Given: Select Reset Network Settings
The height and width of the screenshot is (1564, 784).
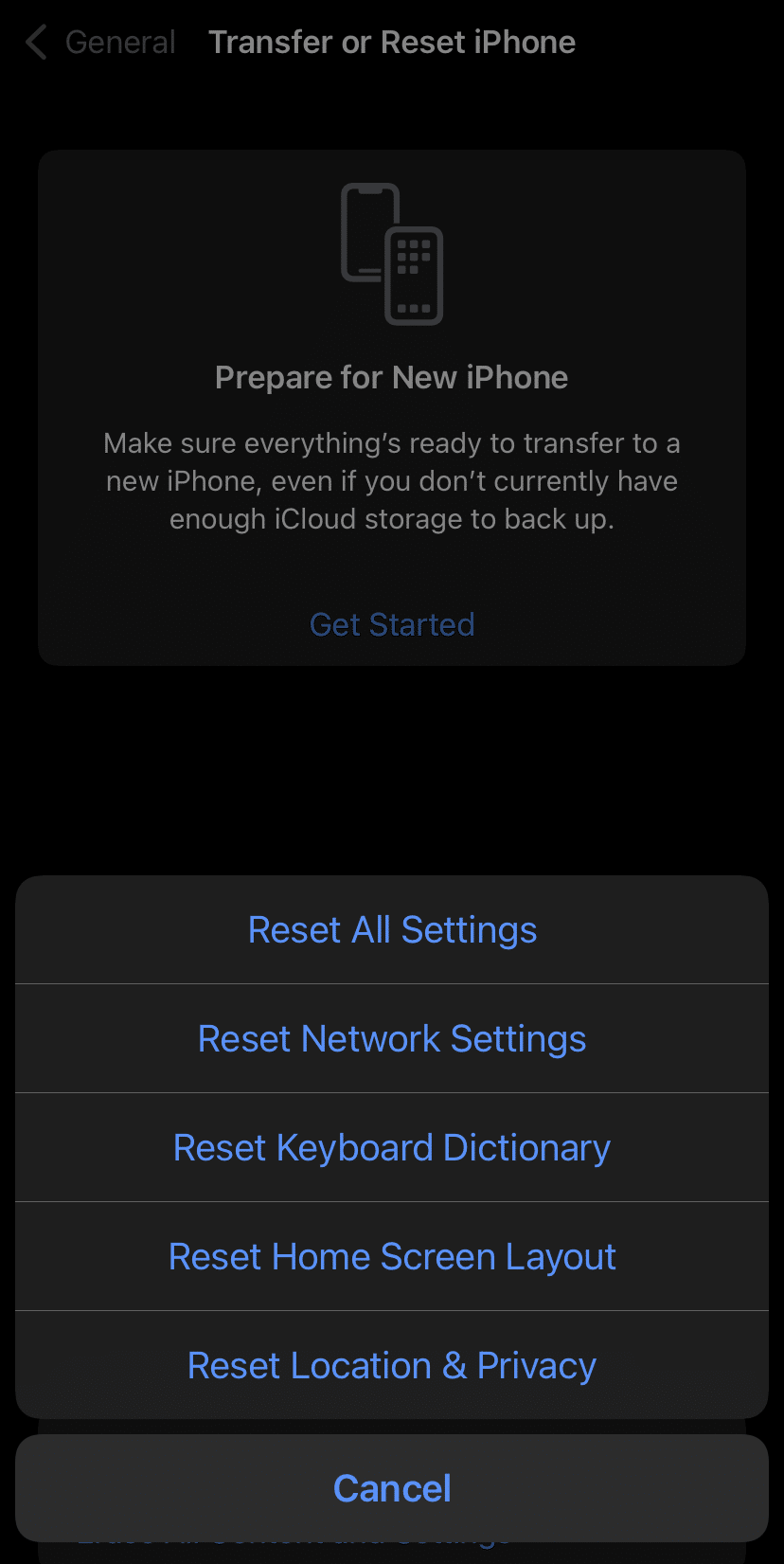Looking at the screenshot, I should 392,1039.
